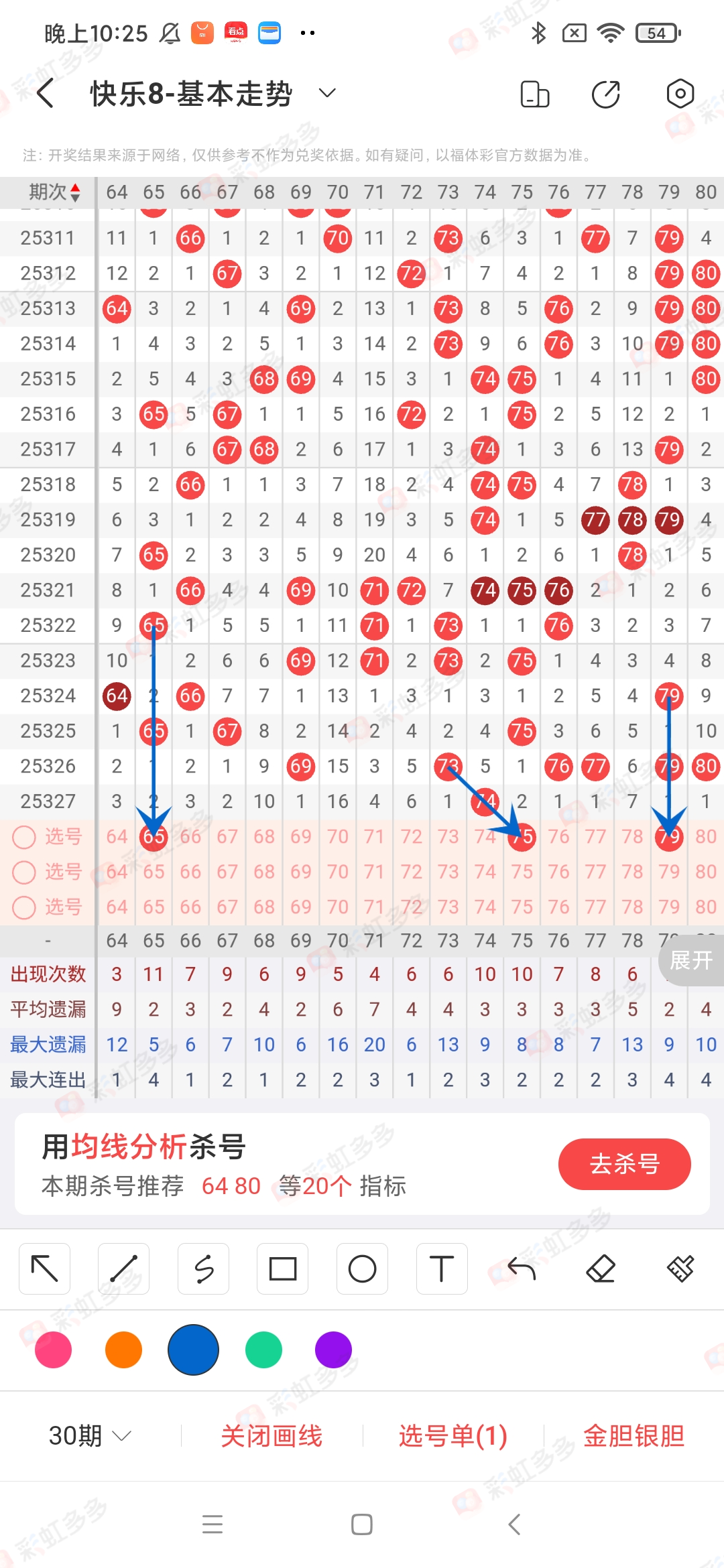Select the circle drawing tool
The width and height of the screenshot is (724, 1568).
[361, 1268]
